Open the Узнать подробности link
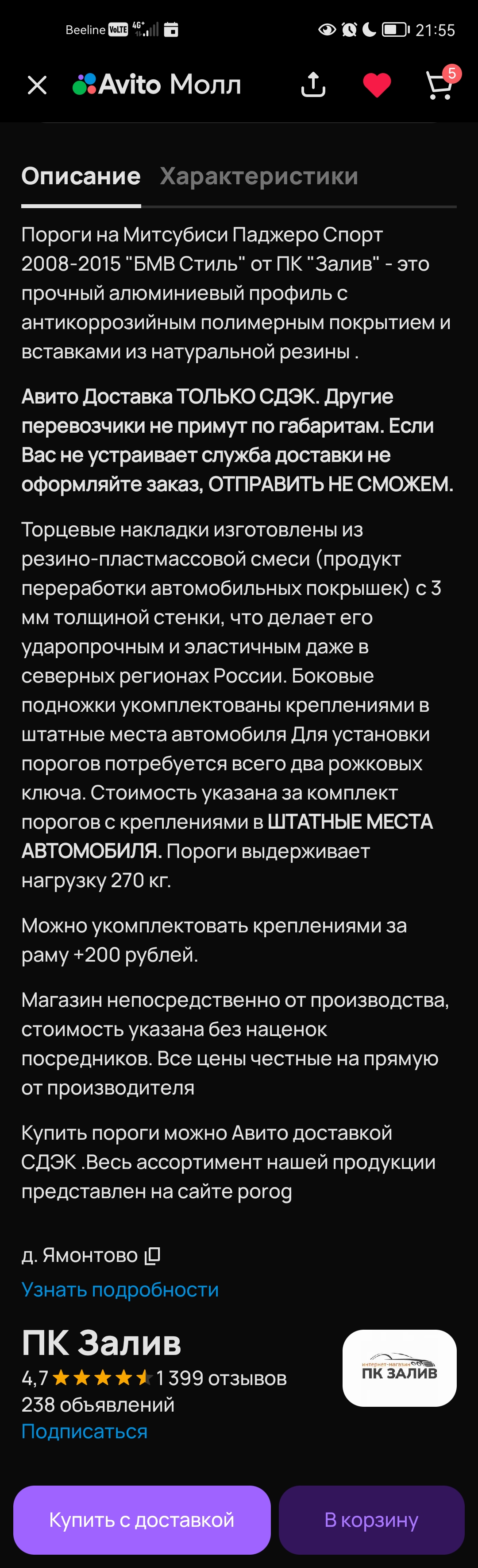Viewport: 478px width, 1568px height. 120,1289
